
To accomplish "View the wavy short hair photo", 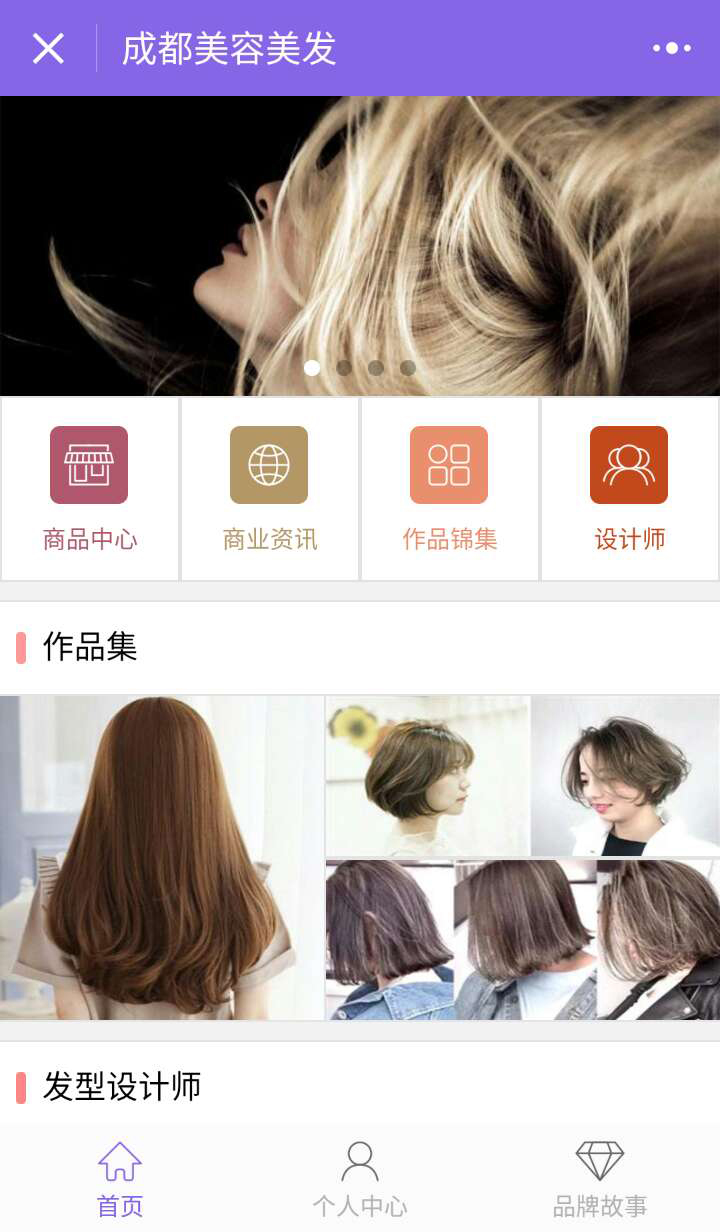I will pos(625,776).
